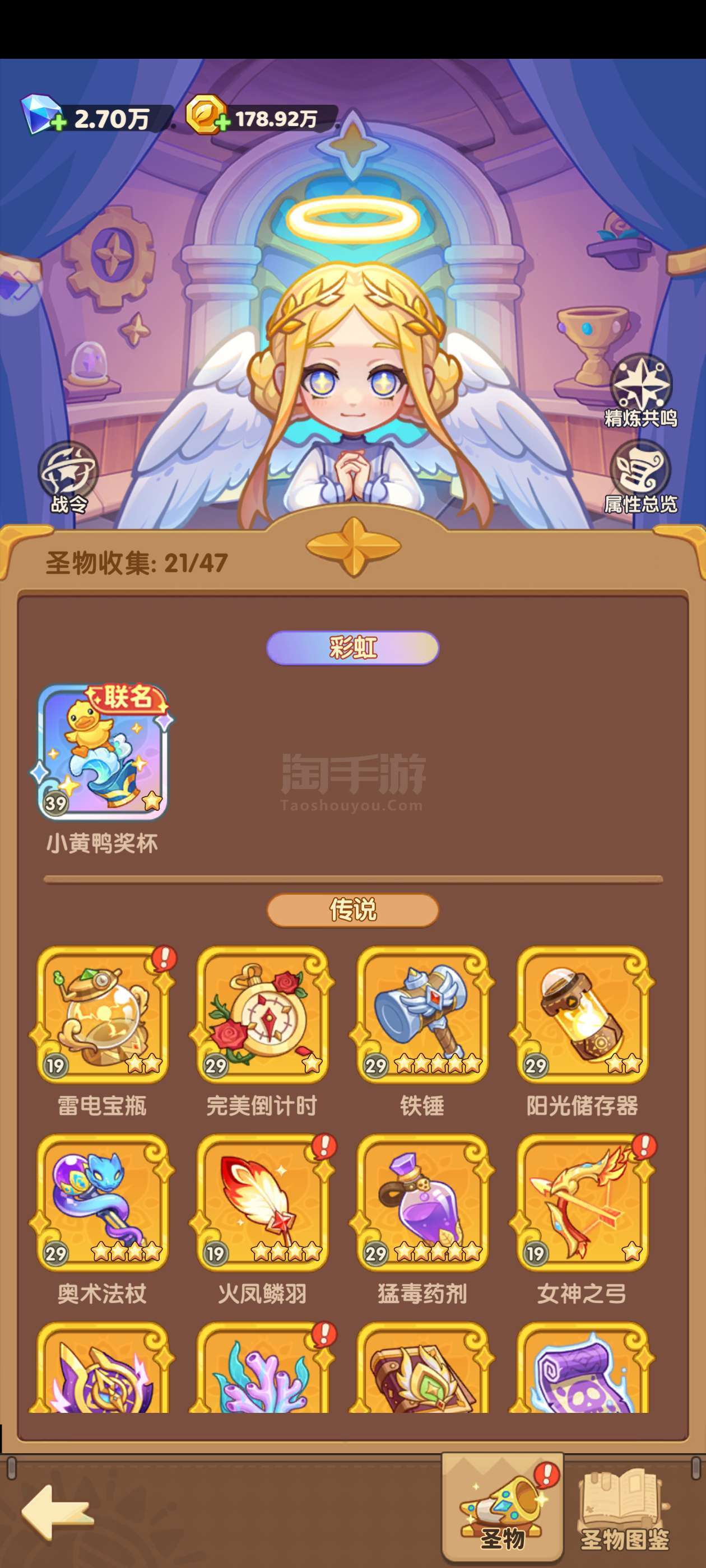Add more gold coins via plus icon

pyautogui.click(x=223, y=122)
